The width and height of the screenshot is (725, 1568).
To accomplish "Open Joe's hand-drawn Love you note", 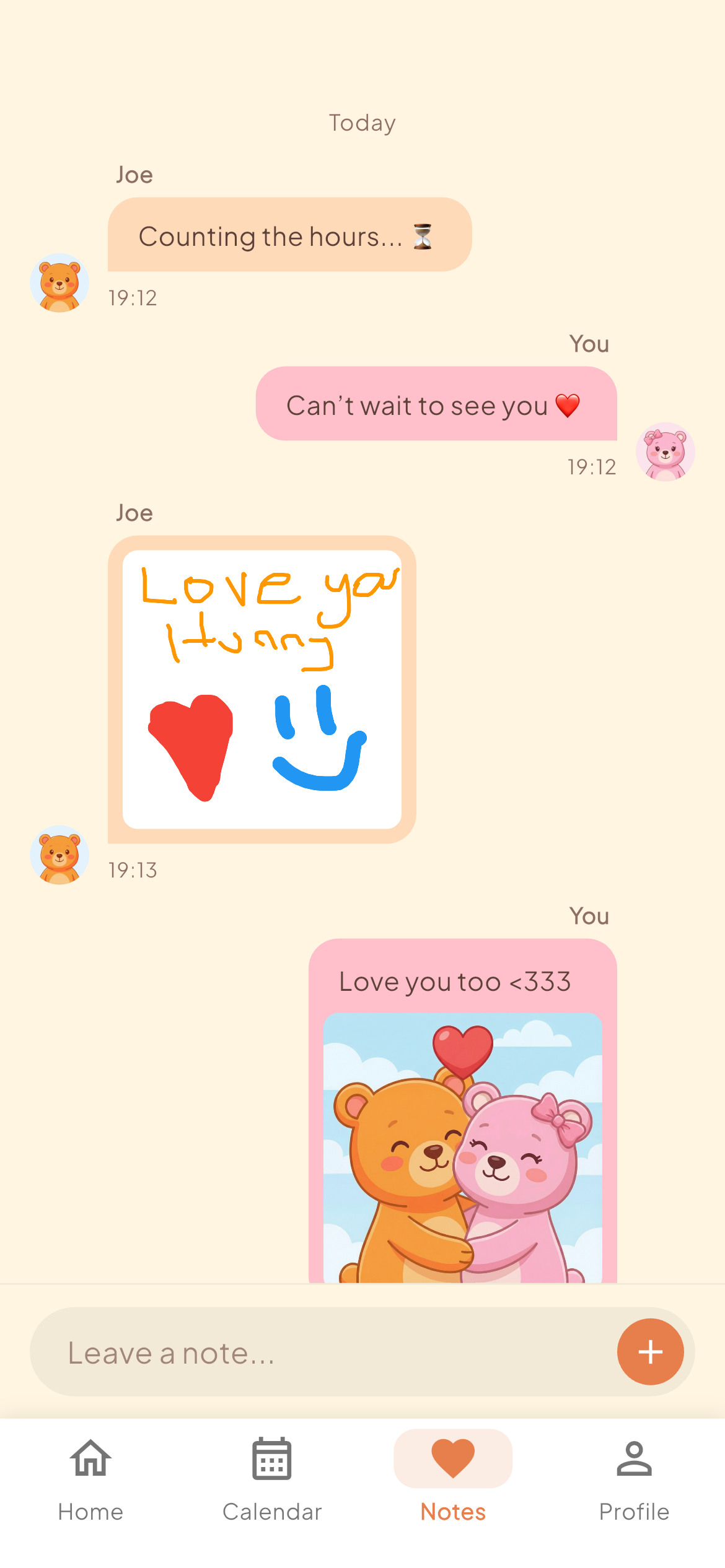I will click(x=262, y=689).
